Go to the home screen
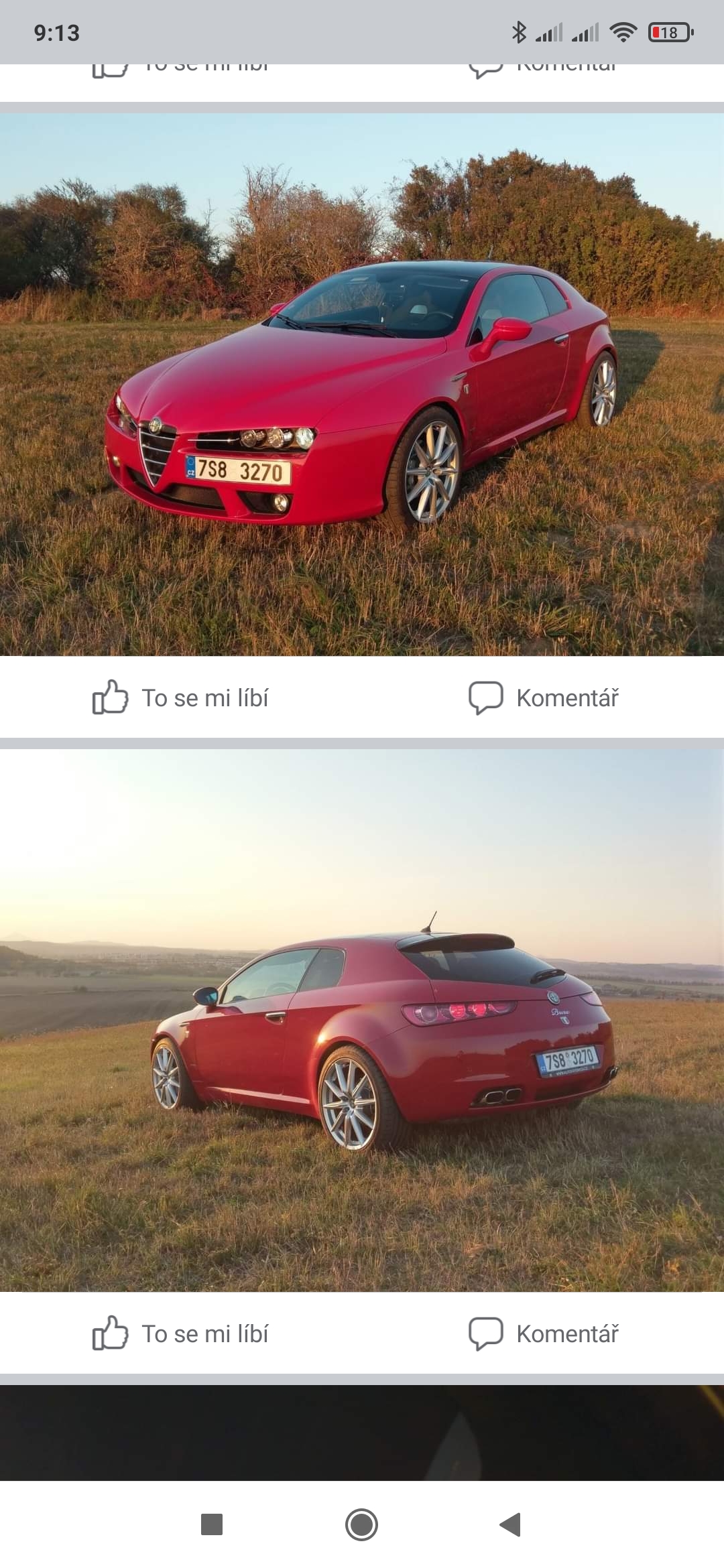This screenshot has height=1568, width=724. tap(361, 1524)
